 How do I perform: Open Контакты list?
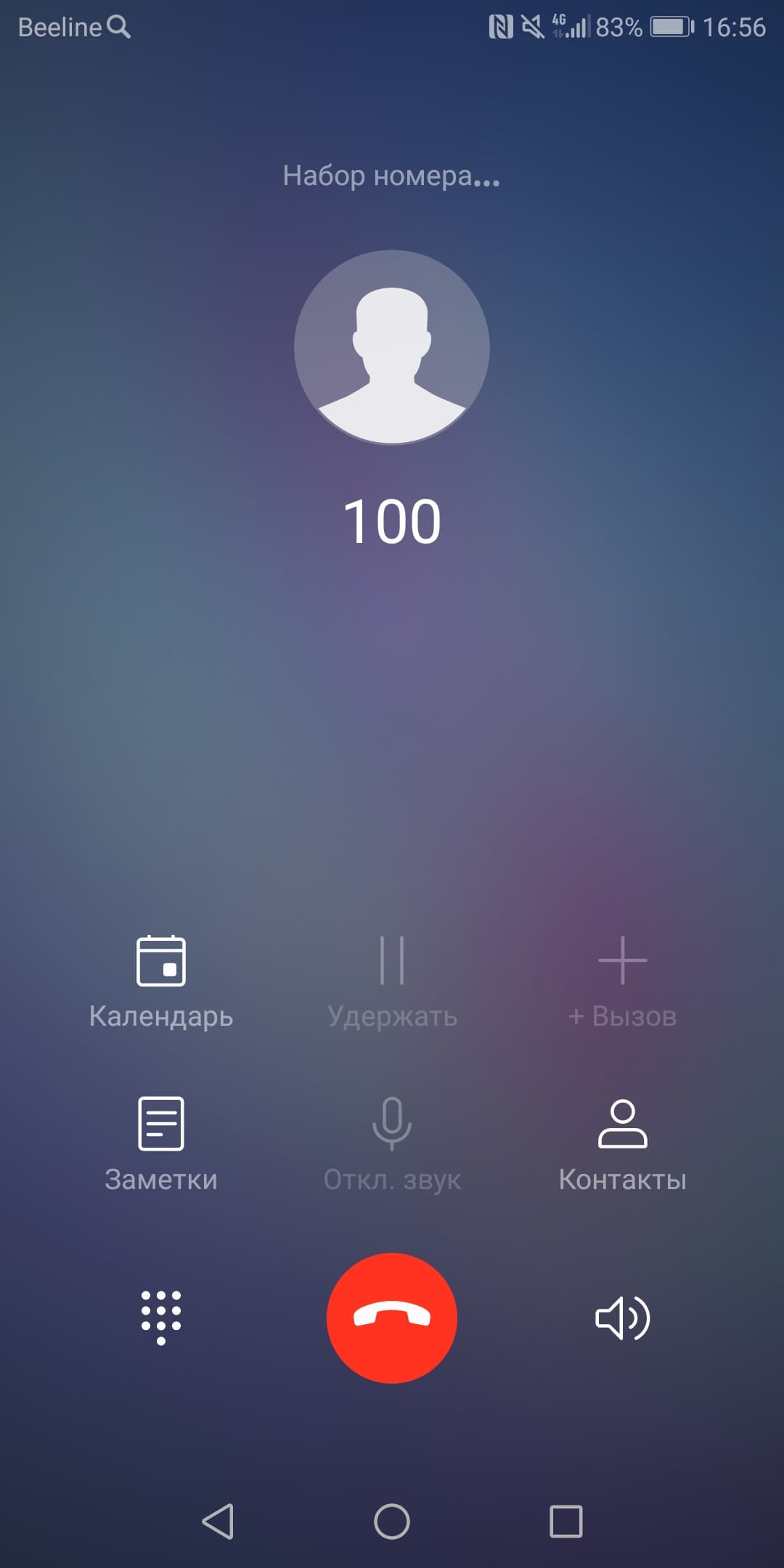(622, 1143)
